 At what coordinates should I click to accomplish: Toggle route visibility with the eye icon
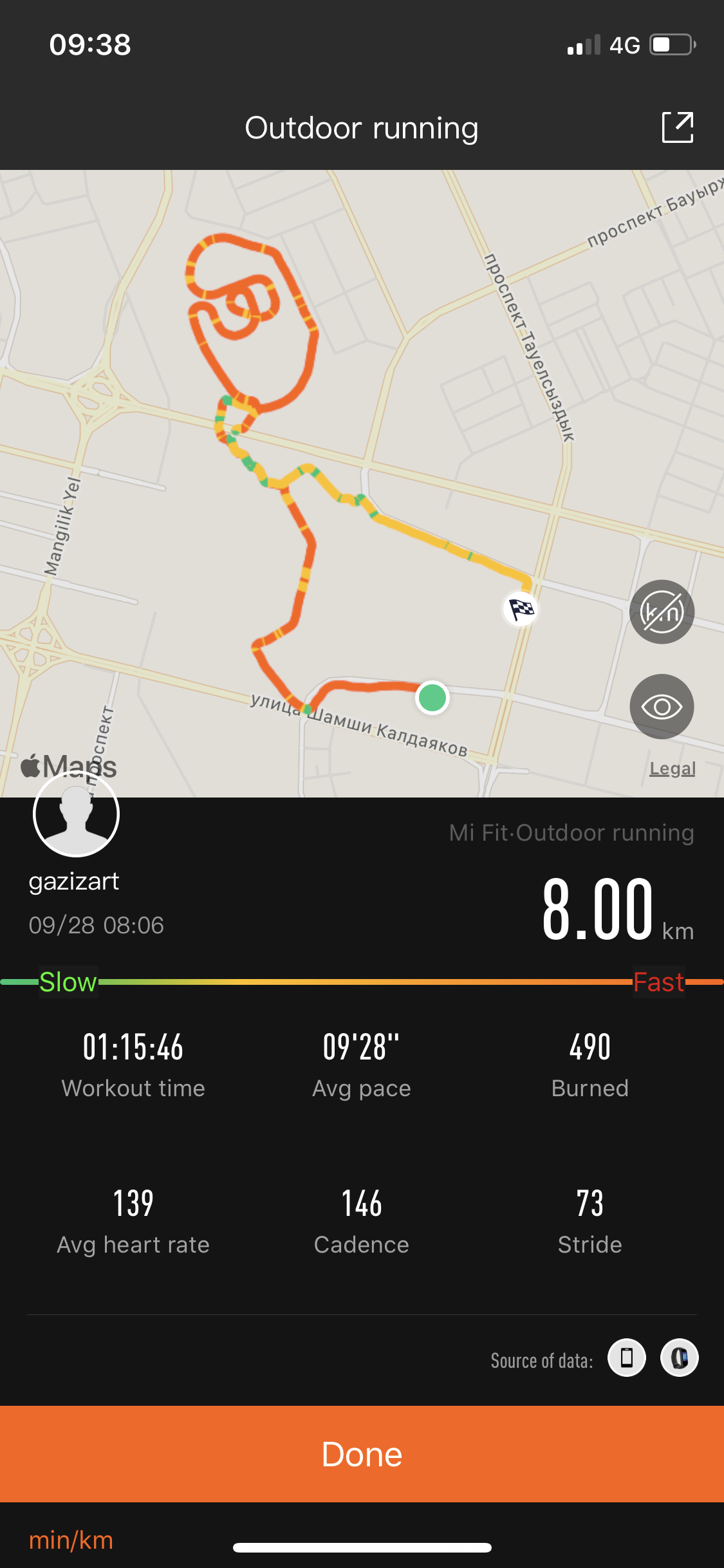tap(662, 706)
